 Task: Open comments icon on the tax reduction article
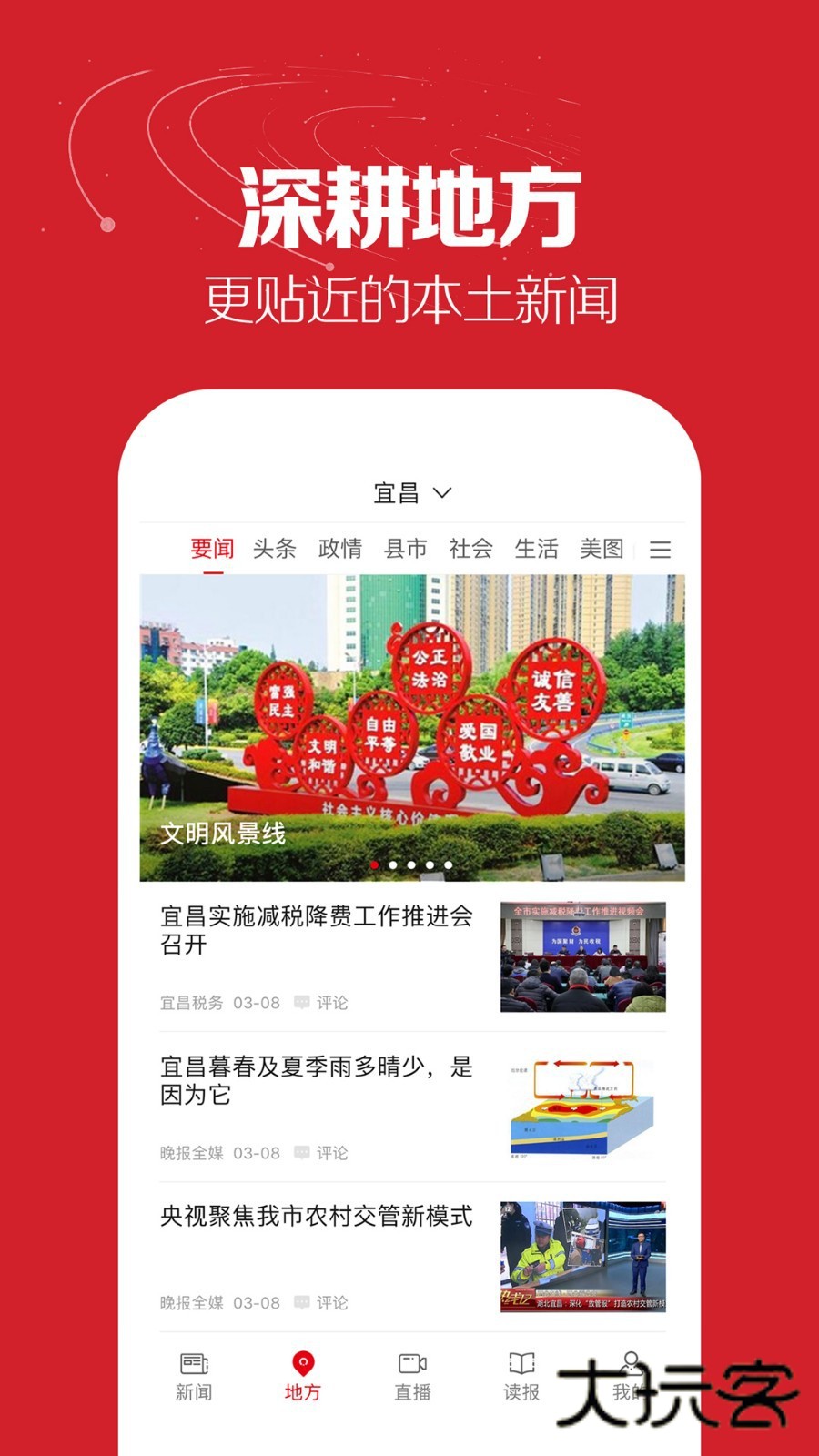pyautogui.click(x=300, y=1004)
